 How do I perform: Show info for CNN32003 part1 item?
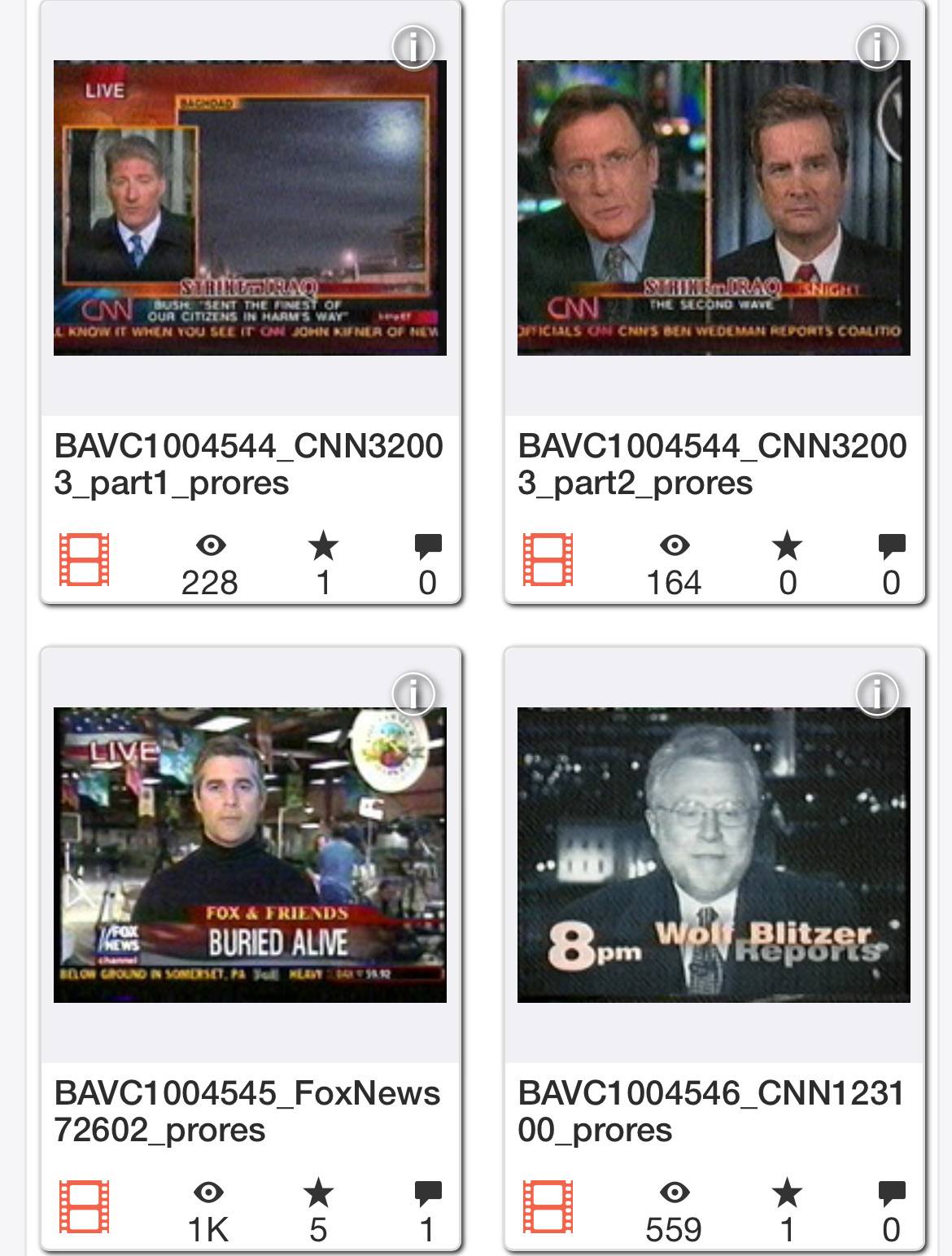point(413,46)
